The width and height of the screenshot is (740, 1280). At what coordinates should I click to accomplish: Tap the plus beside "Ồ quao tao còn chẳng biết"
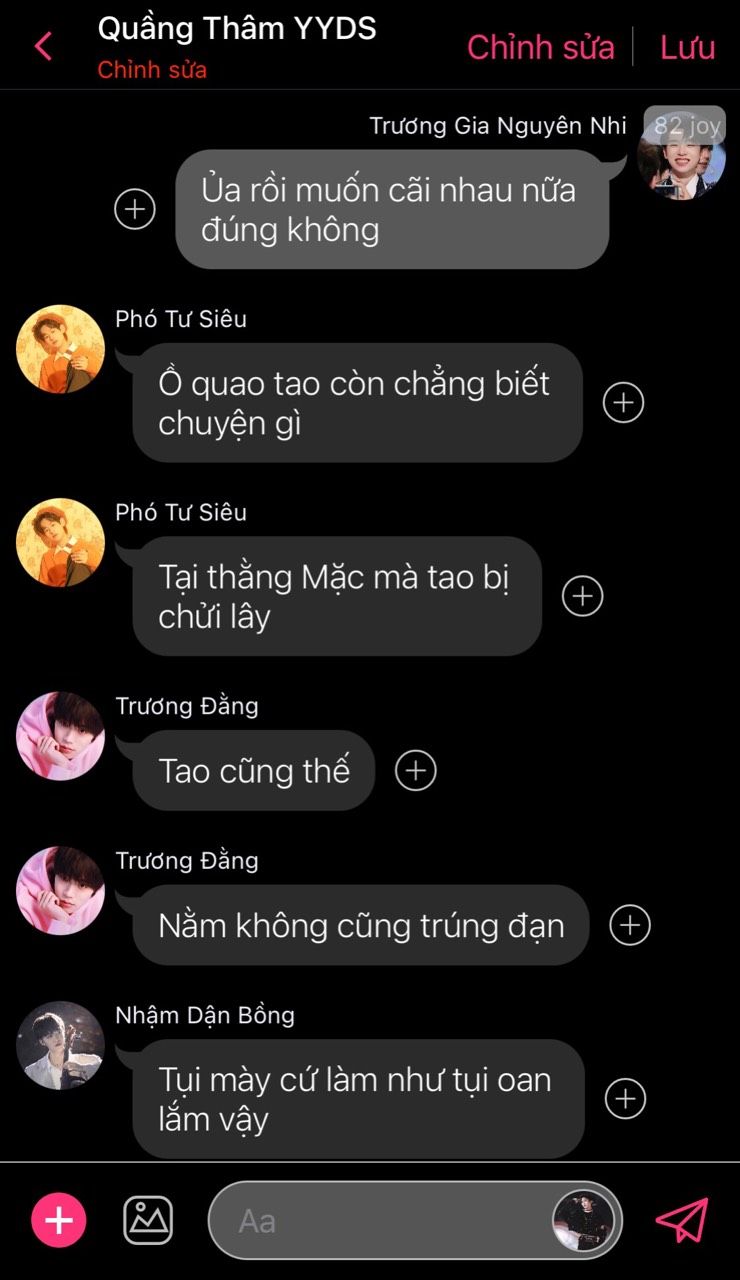623,402
